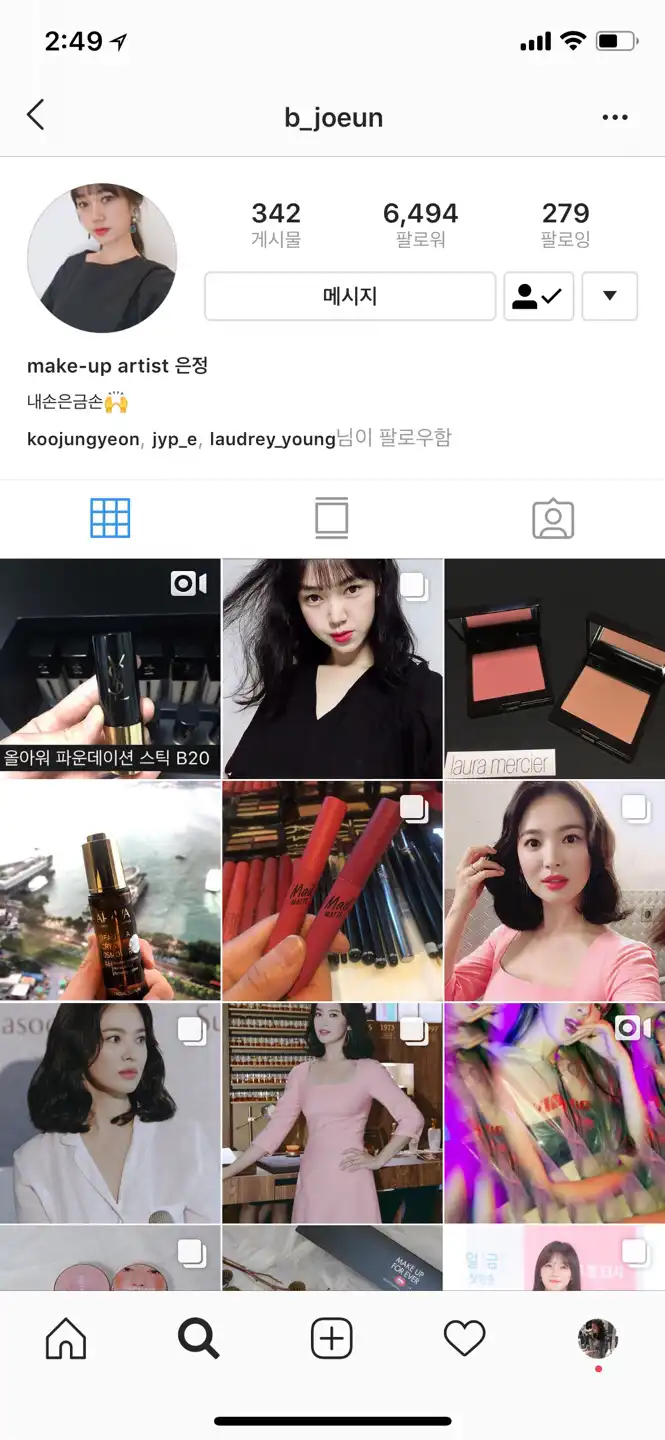Go back from b_joeun's profile
The height and width of the screenshot is (1440, 665).
(x=36, y=116)
